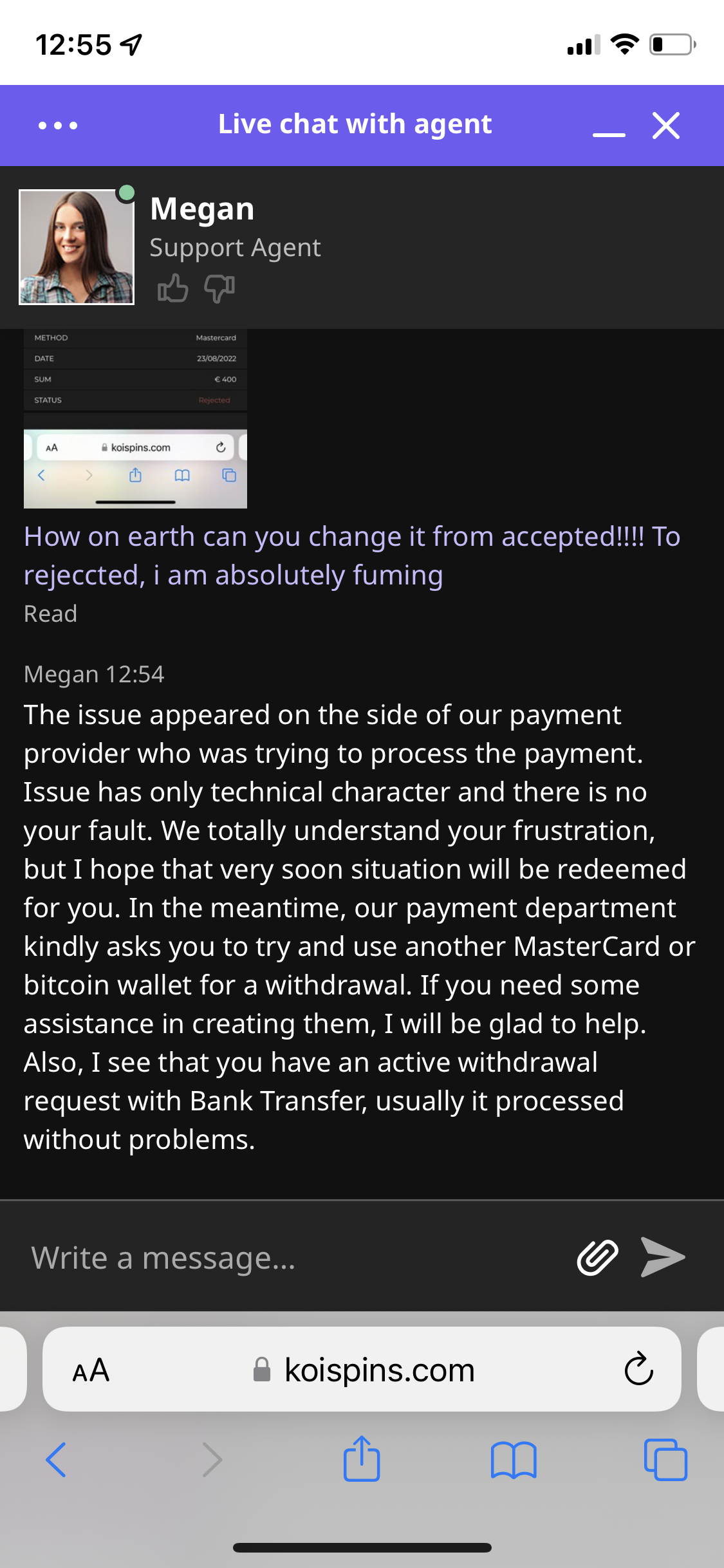Attach a file with the paperclip
Viewport: 724px width, 1568px height.
597,1257
